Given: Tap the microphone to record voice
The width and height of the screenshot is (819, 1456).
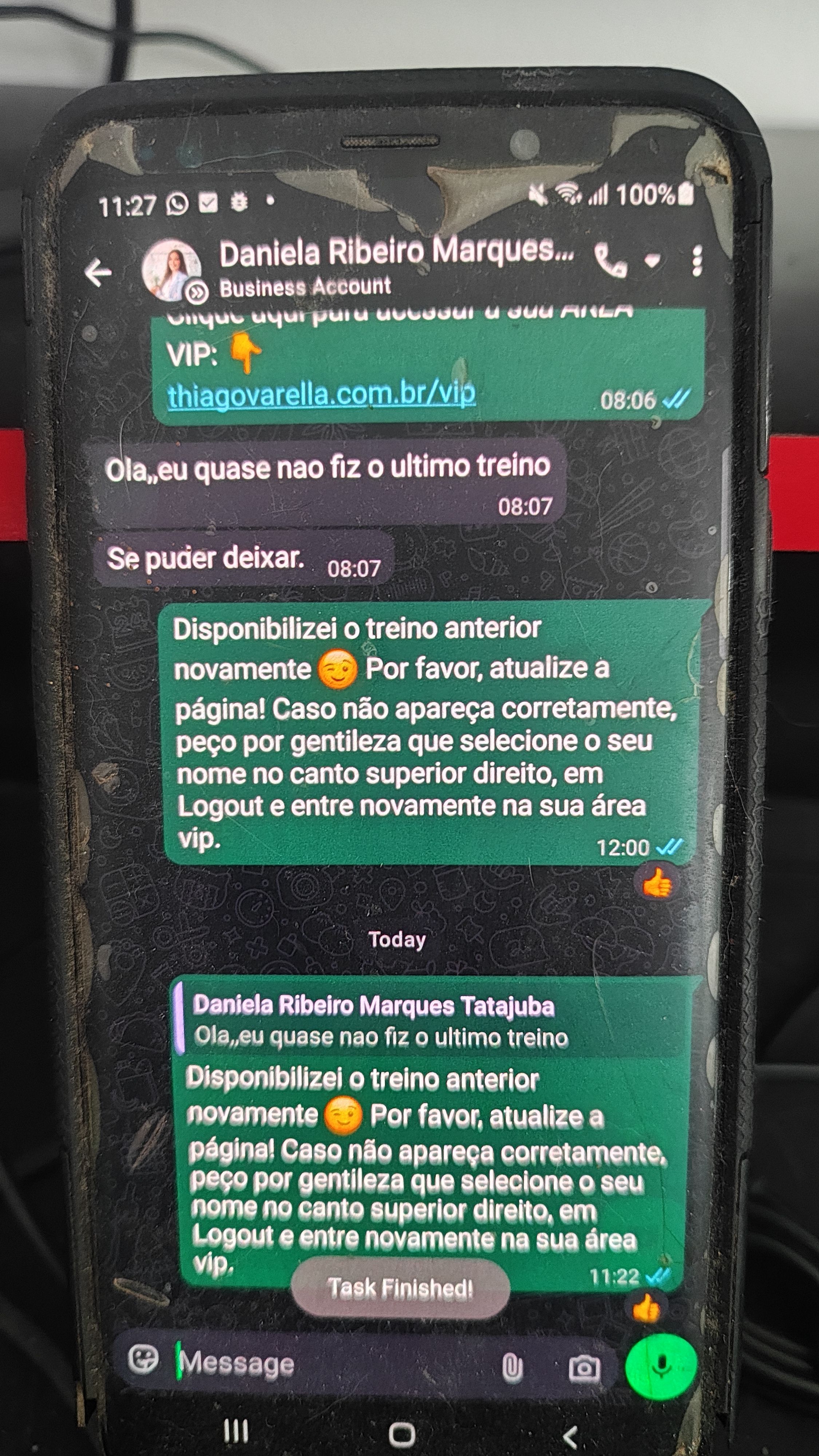Looking at the screenshot, I should (x=661, y=1366).
